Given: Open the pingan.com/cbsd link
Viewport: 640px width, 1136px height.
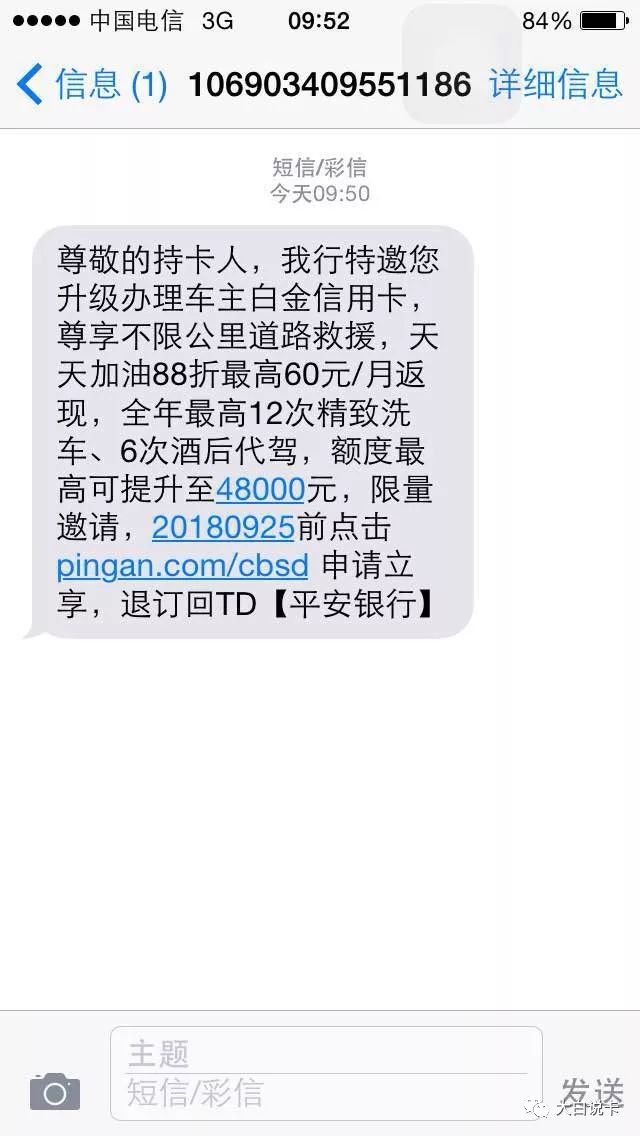Looking at the screenshot, I should pos(183,566).
